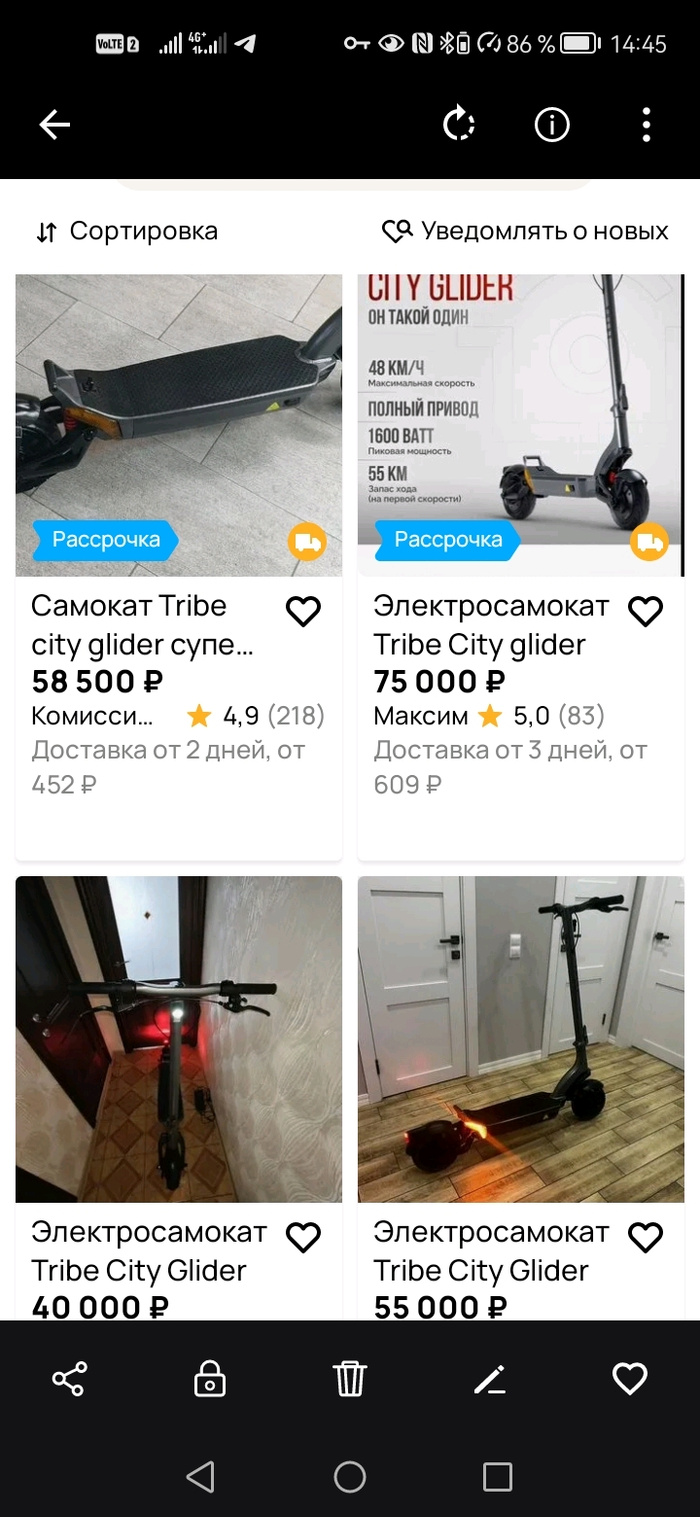Mark the image as favorite in bottom toolbar
The height and width of the screenshot is (1517, 700).
coord(630,1380)
